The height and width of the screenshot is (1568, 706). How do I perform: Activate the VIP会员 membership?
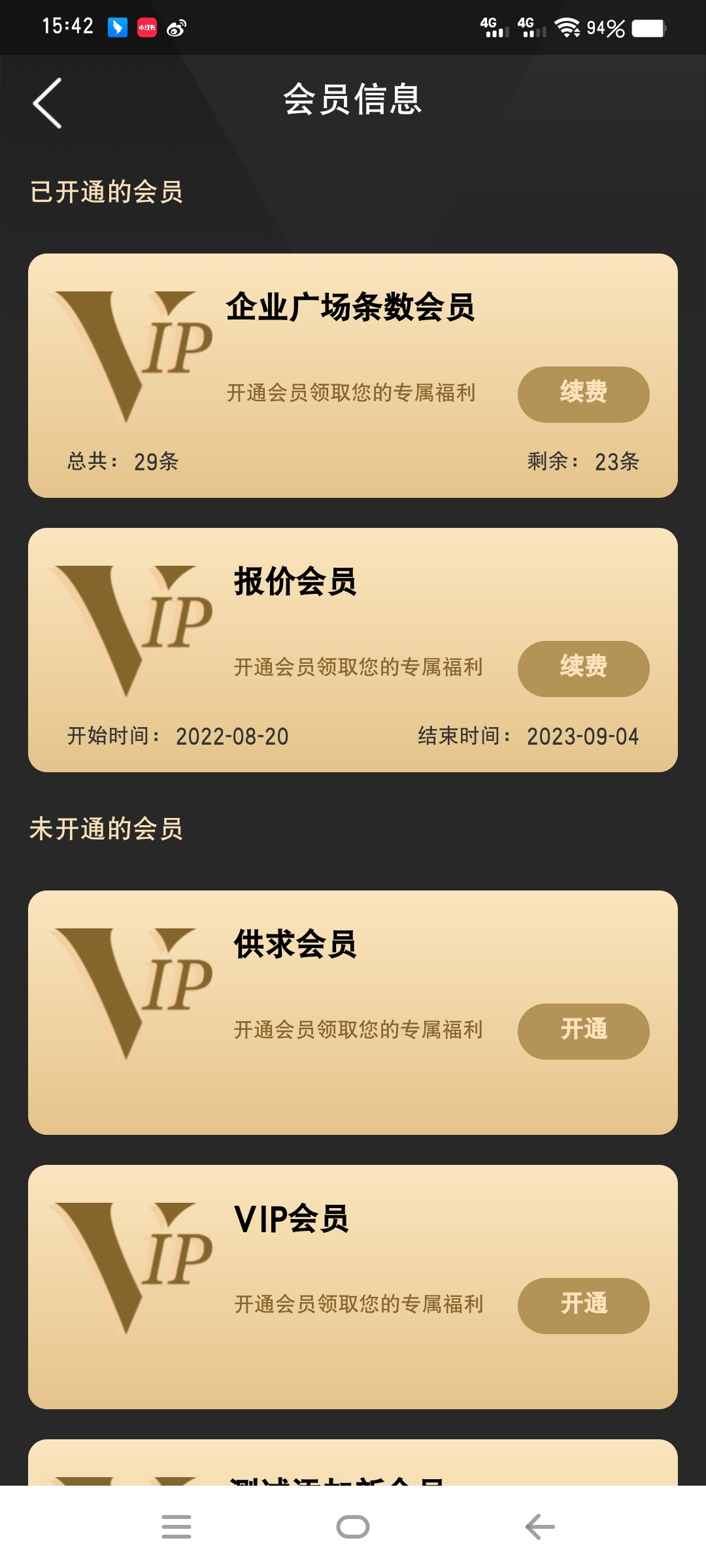[x=583, y=1305]
